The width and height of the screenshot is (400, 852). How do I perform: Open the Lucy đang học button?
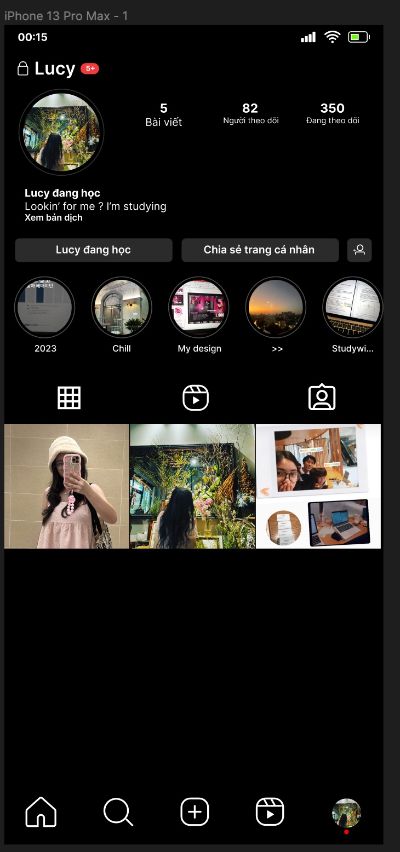coord(93,250)
